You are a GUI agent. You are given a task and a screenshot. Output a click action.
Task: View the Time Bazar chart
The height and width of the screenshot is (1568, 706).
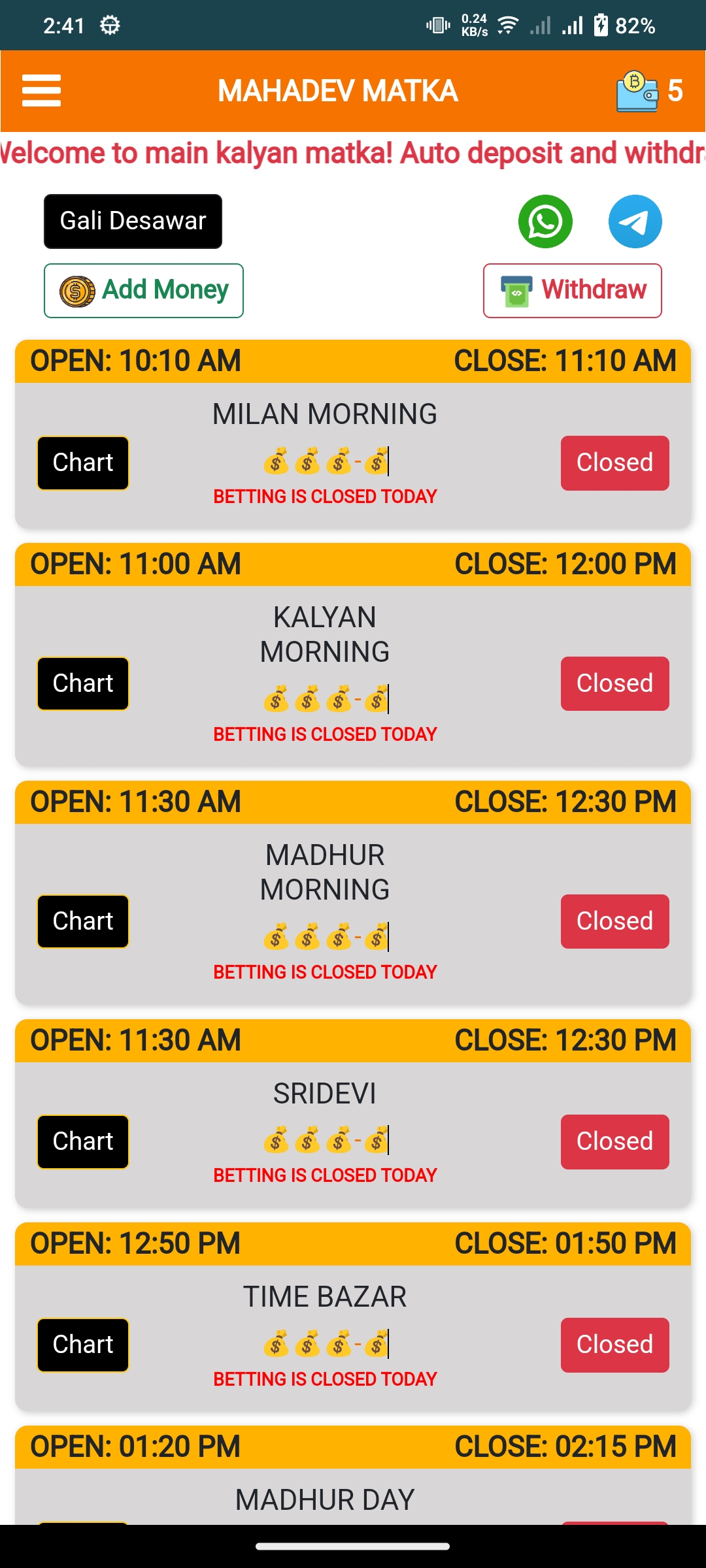coord(83,1345)
